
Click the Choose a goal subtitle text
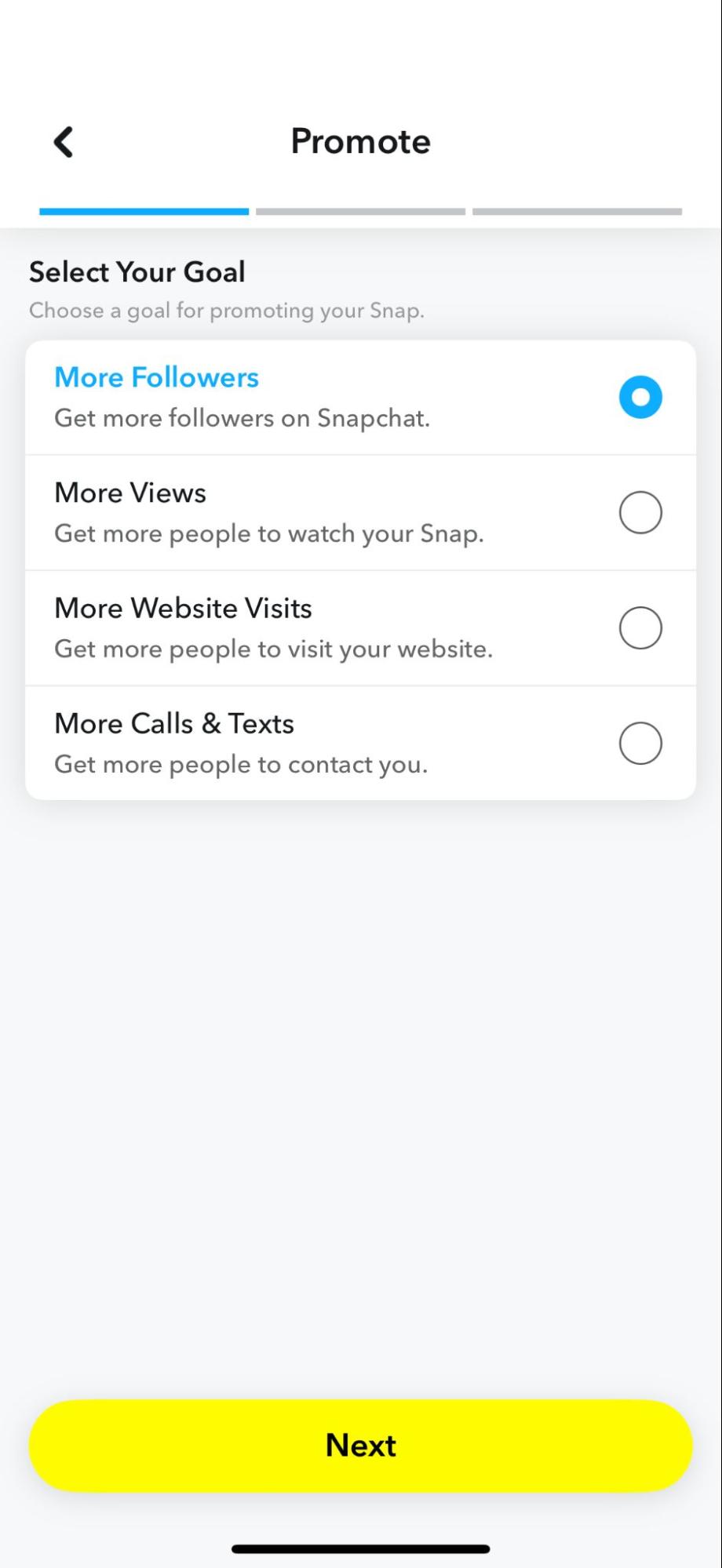coord(226,310)
